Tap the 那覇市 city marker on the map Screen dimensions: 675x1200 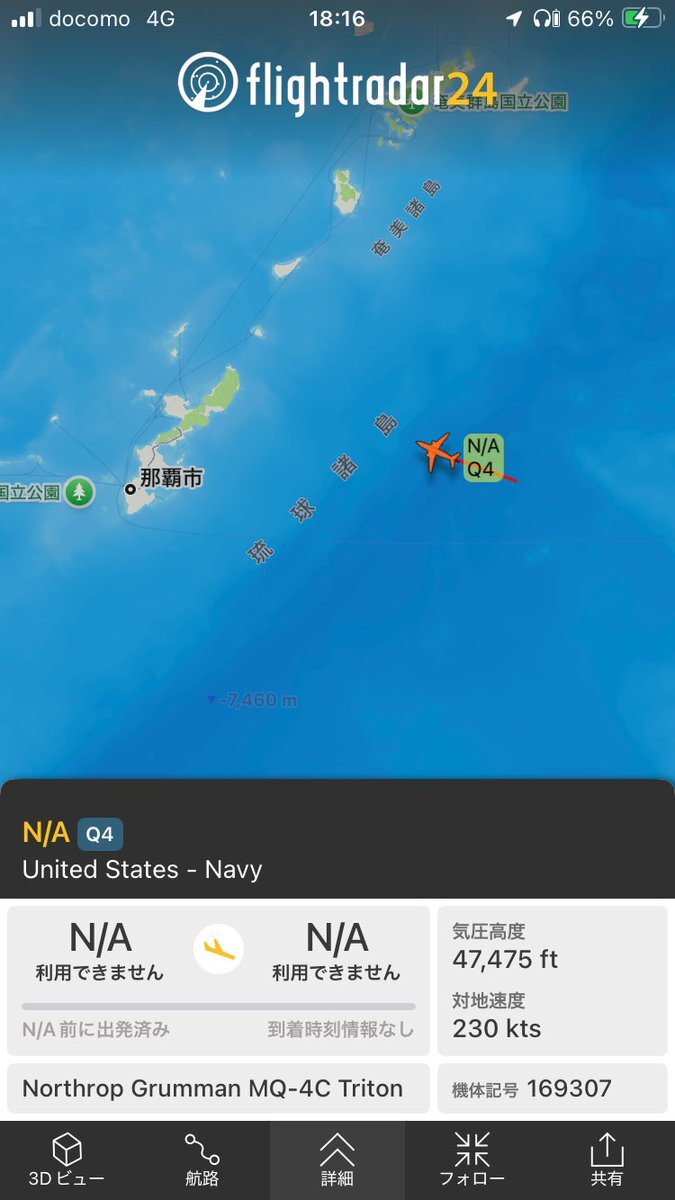click(130, 489)
